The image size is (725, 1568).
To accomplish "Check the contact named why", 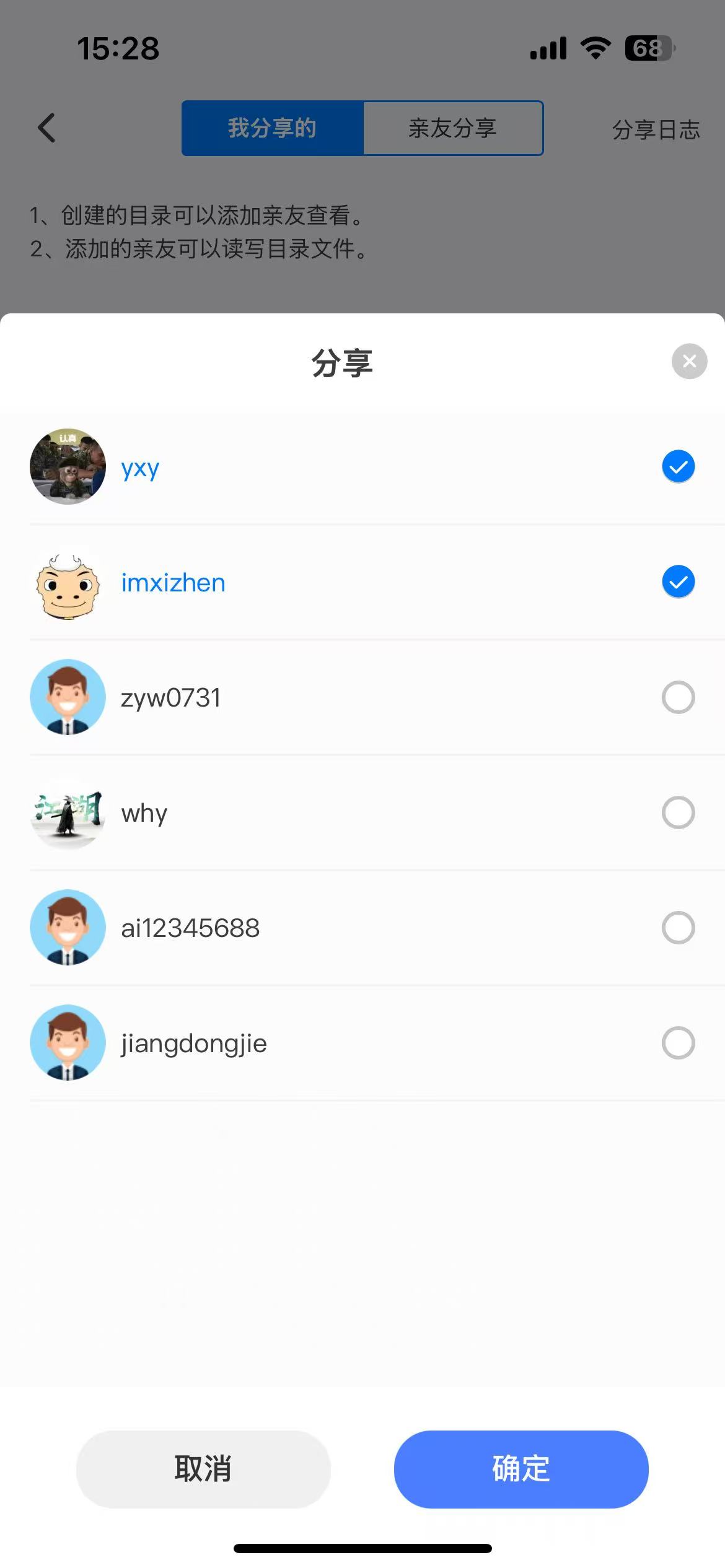I will click(678, 812).
